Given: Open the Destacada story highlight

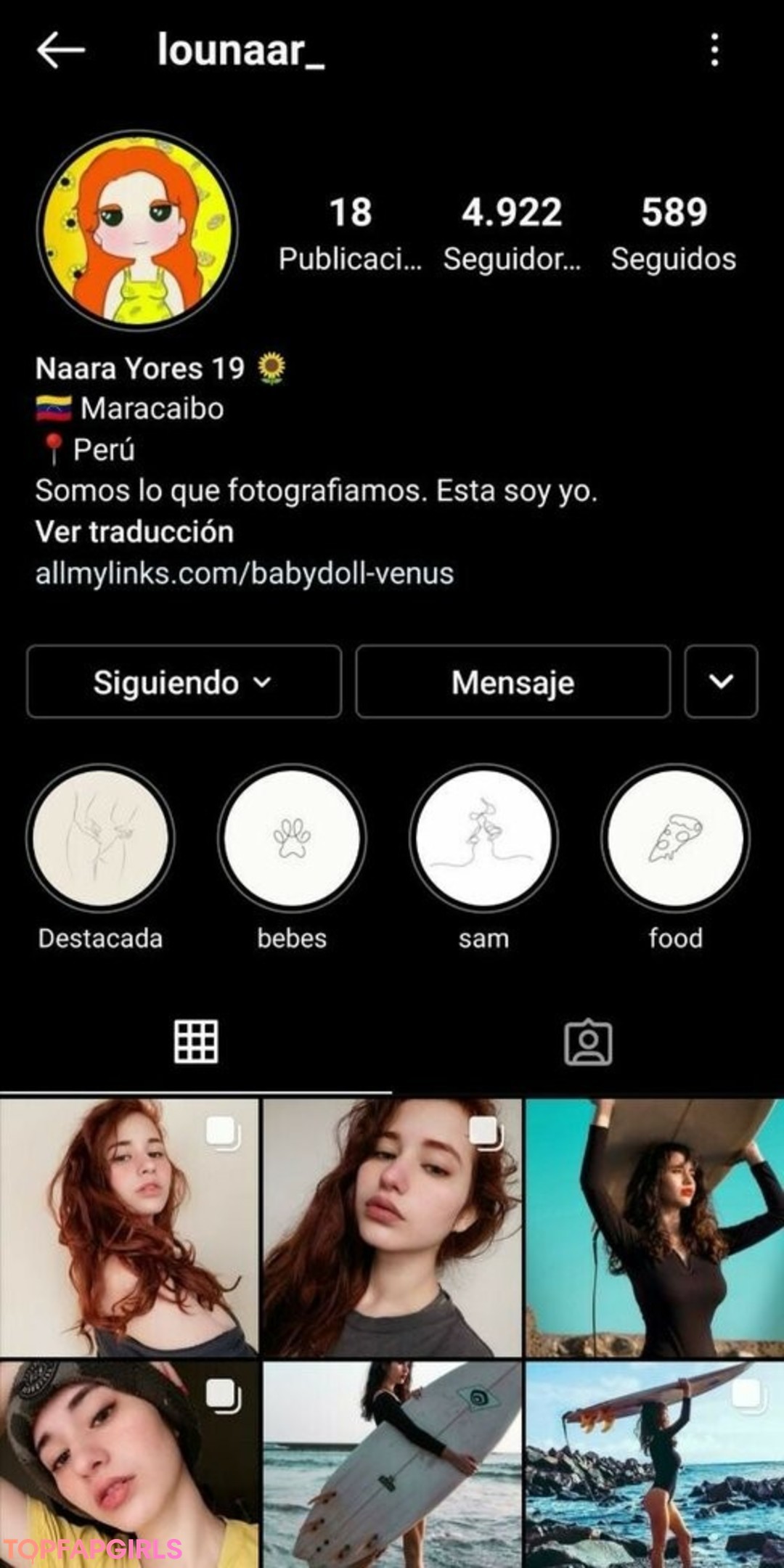Looking at the screenshot, I should (x=100, y=838).
